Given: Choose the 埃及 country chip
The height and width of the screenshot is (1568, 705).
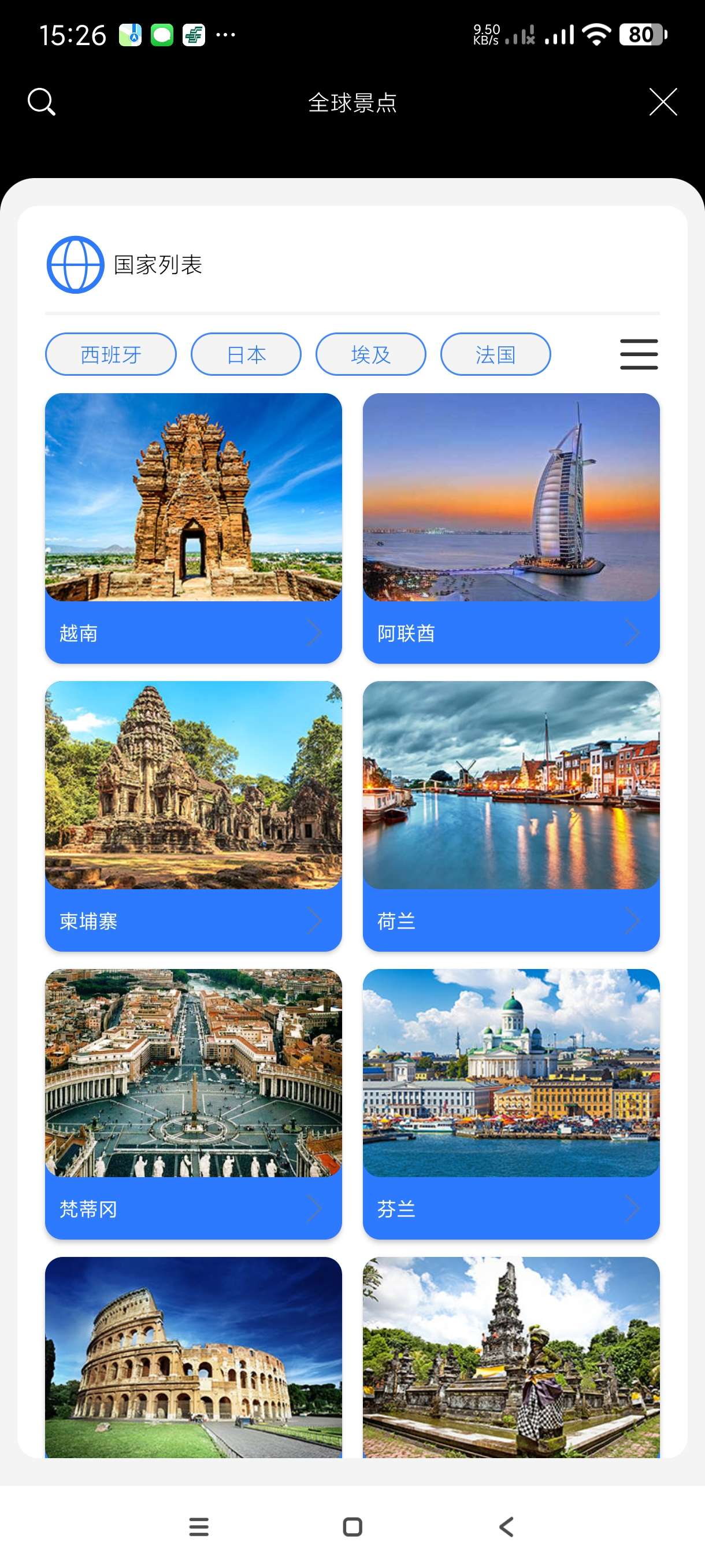Looking at the screenshot, I should (x=370, y=354).
